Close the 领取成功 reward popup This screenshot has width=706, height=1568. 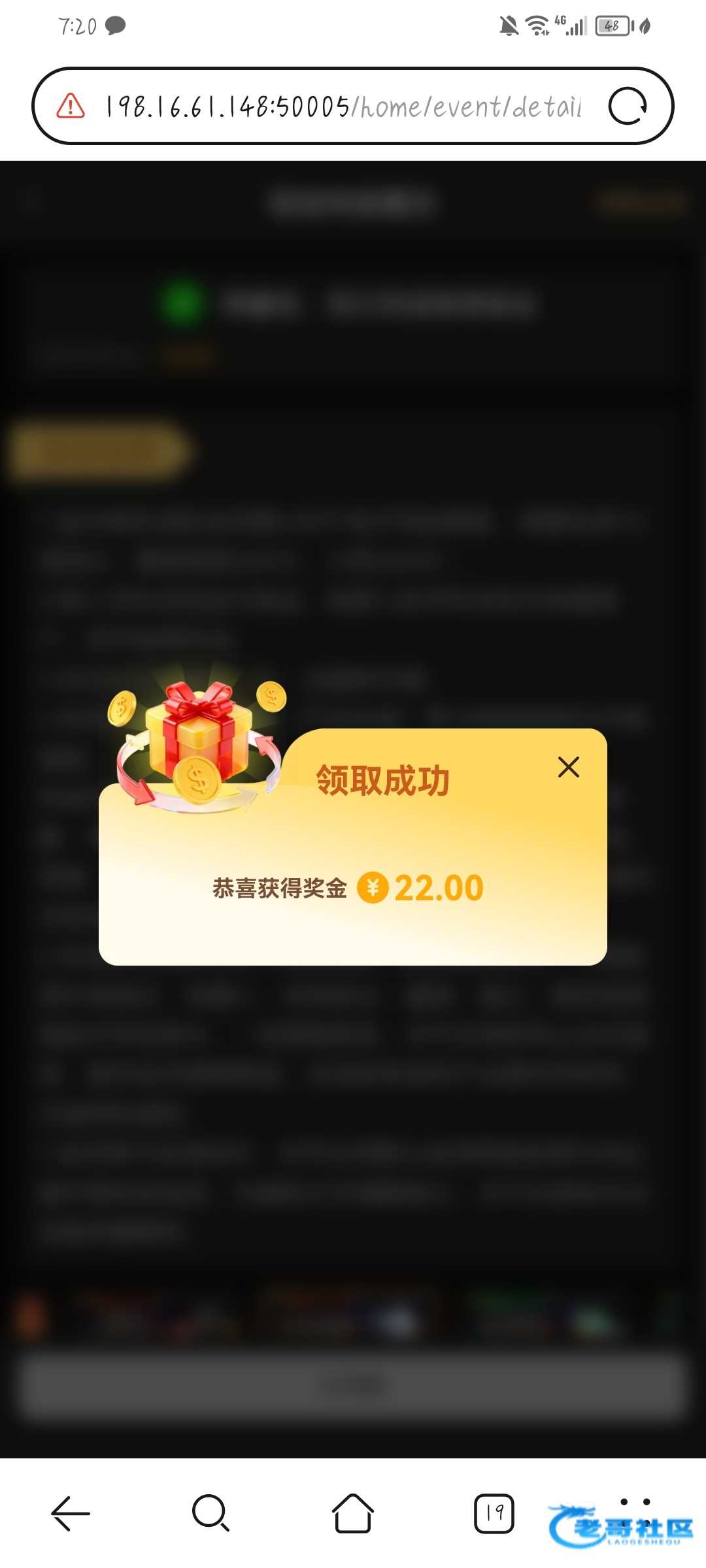pos(569,767)
